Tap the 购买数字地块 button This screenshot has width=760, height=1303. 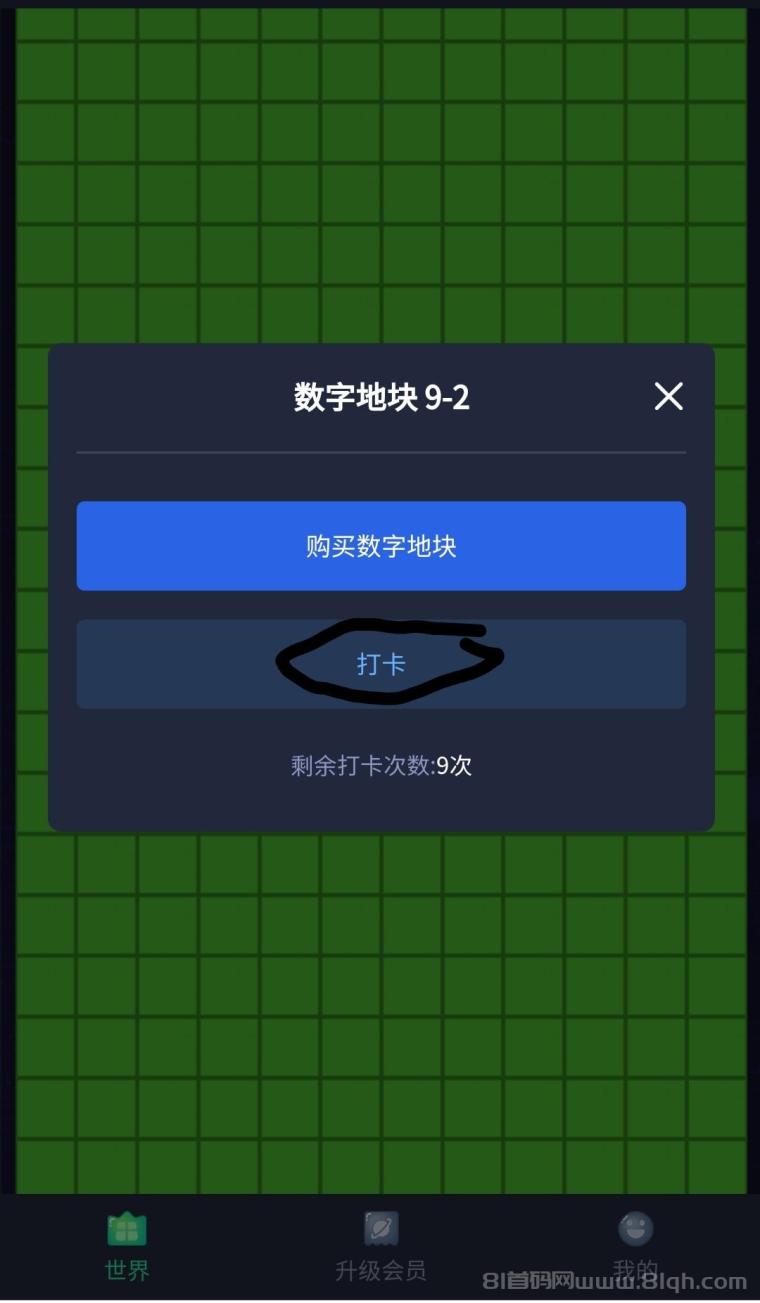point(381,546)
